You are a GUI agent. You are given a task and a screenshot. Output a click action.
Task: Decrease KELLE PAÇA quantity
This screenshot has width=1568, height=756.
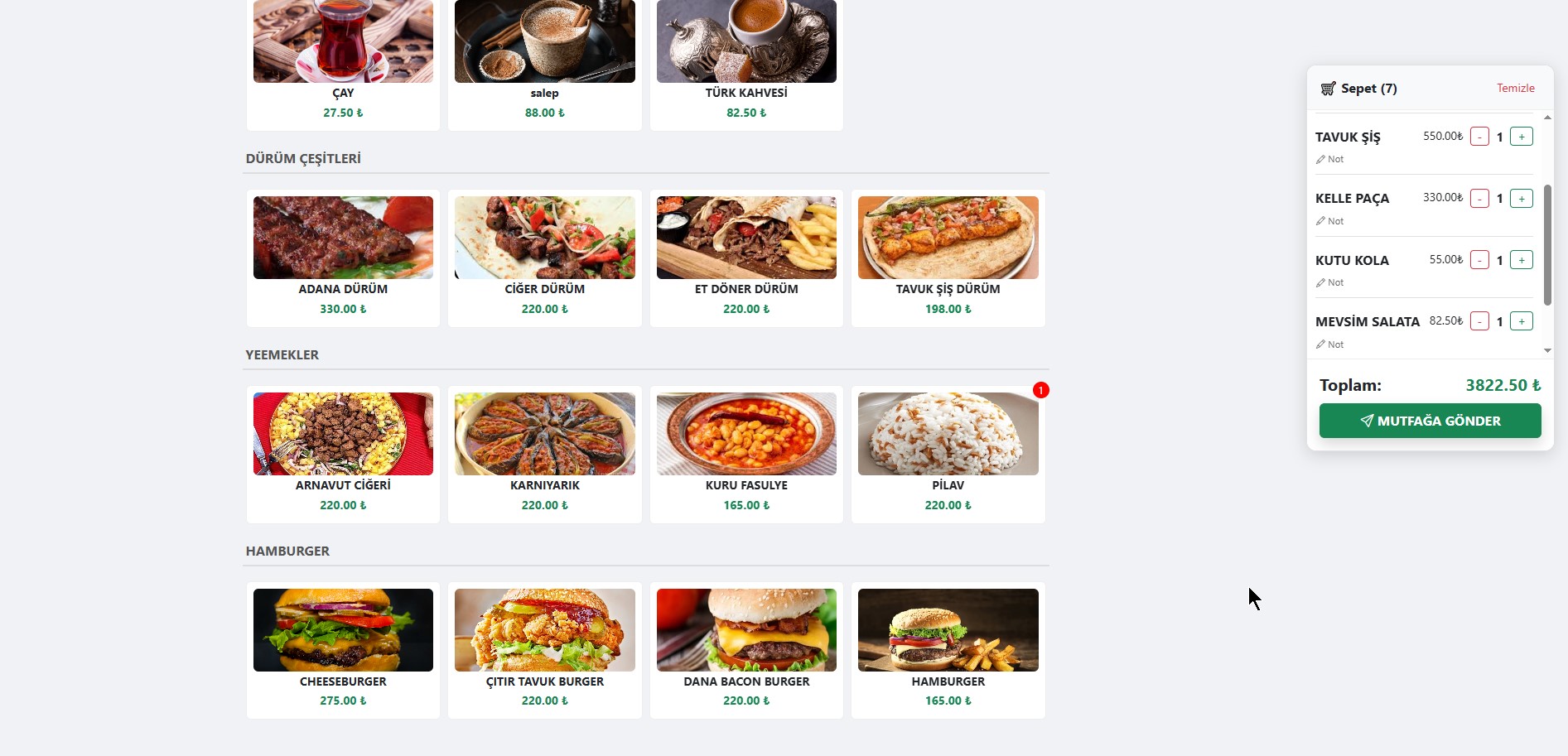[1479, 199]
